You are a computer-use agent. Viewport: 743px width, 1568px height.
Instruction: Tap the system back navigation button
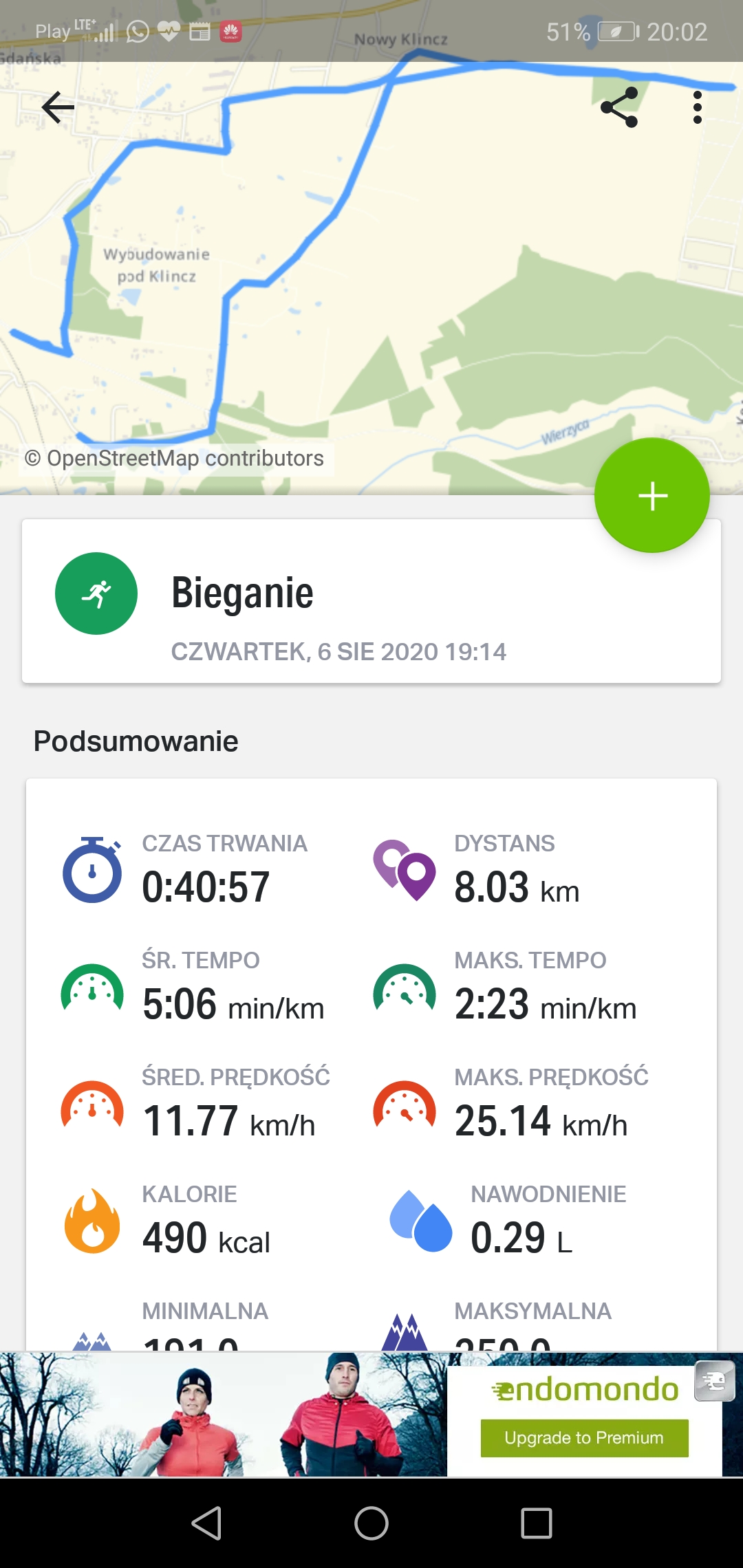[x=206, y=1523]
